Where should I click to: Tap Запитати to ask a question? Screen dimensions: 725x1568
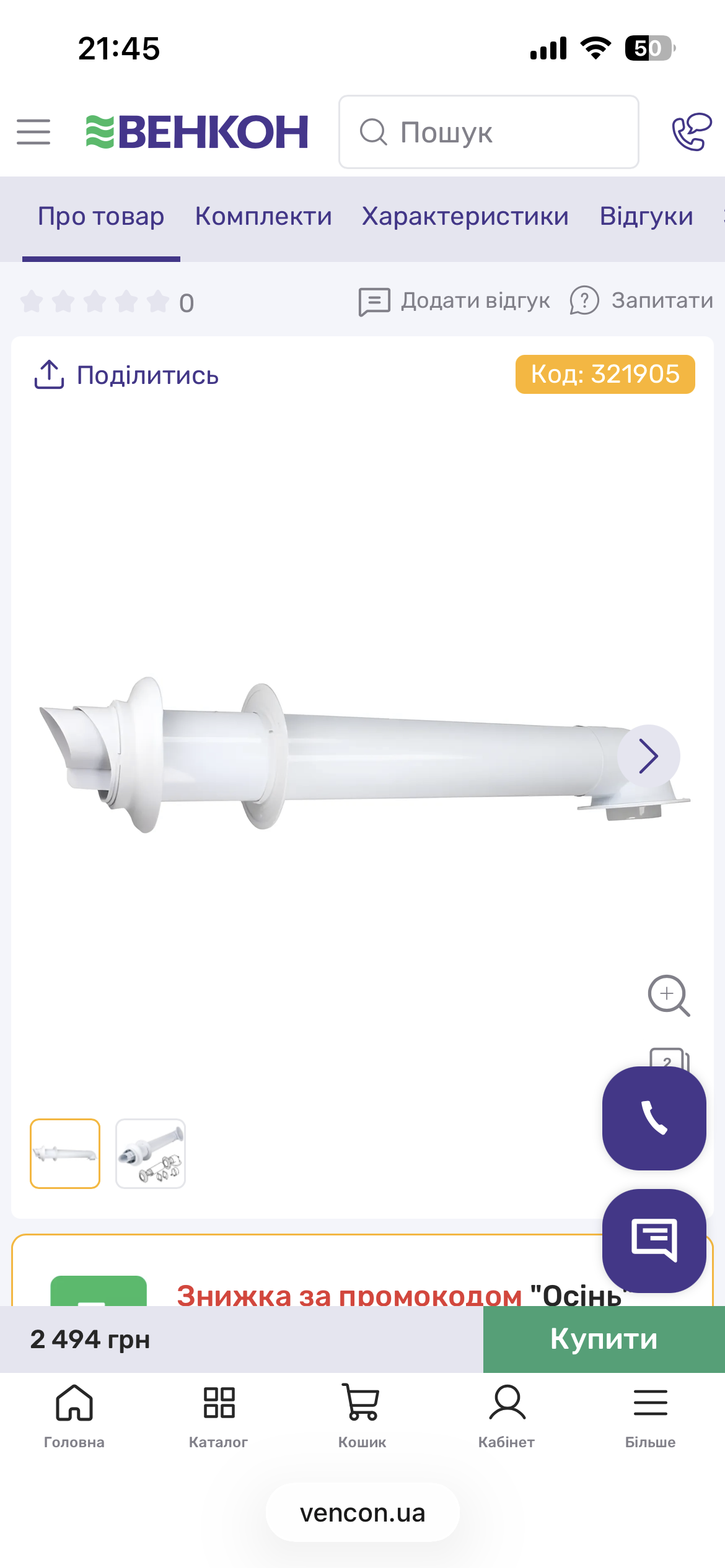(x=641, y=301)
